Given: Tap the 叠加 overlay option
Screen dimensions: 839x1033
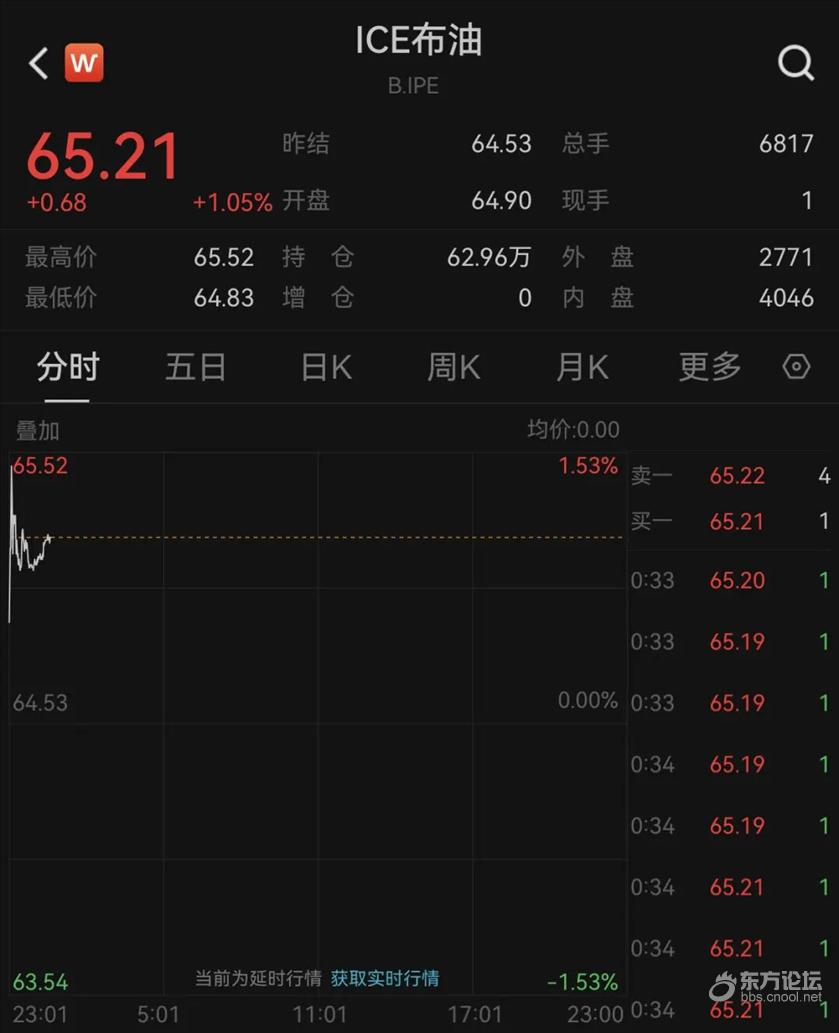Looking at the screenshot, I should [38, 431].
